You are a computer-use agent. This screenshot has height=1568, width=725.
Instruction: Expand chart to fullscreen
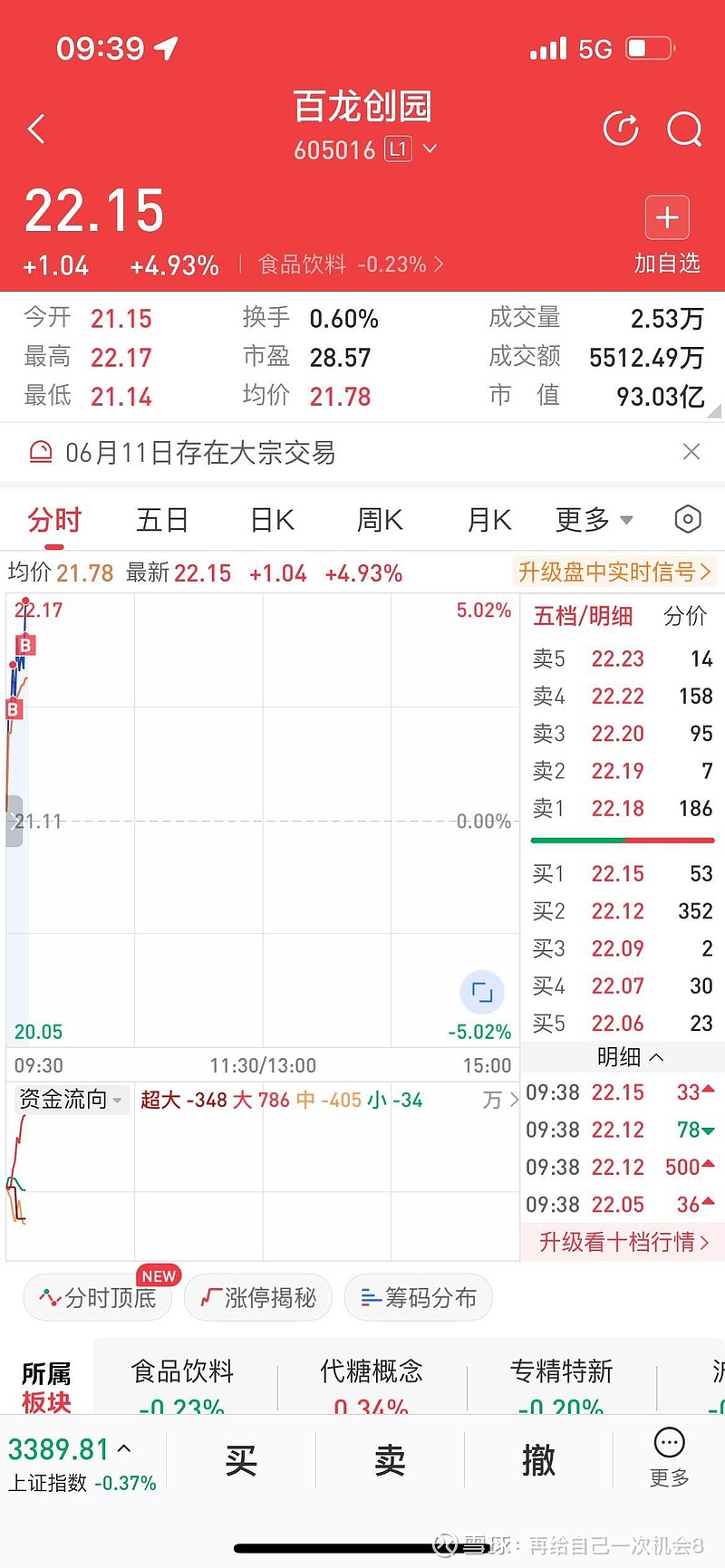click(x=482, y=992)
